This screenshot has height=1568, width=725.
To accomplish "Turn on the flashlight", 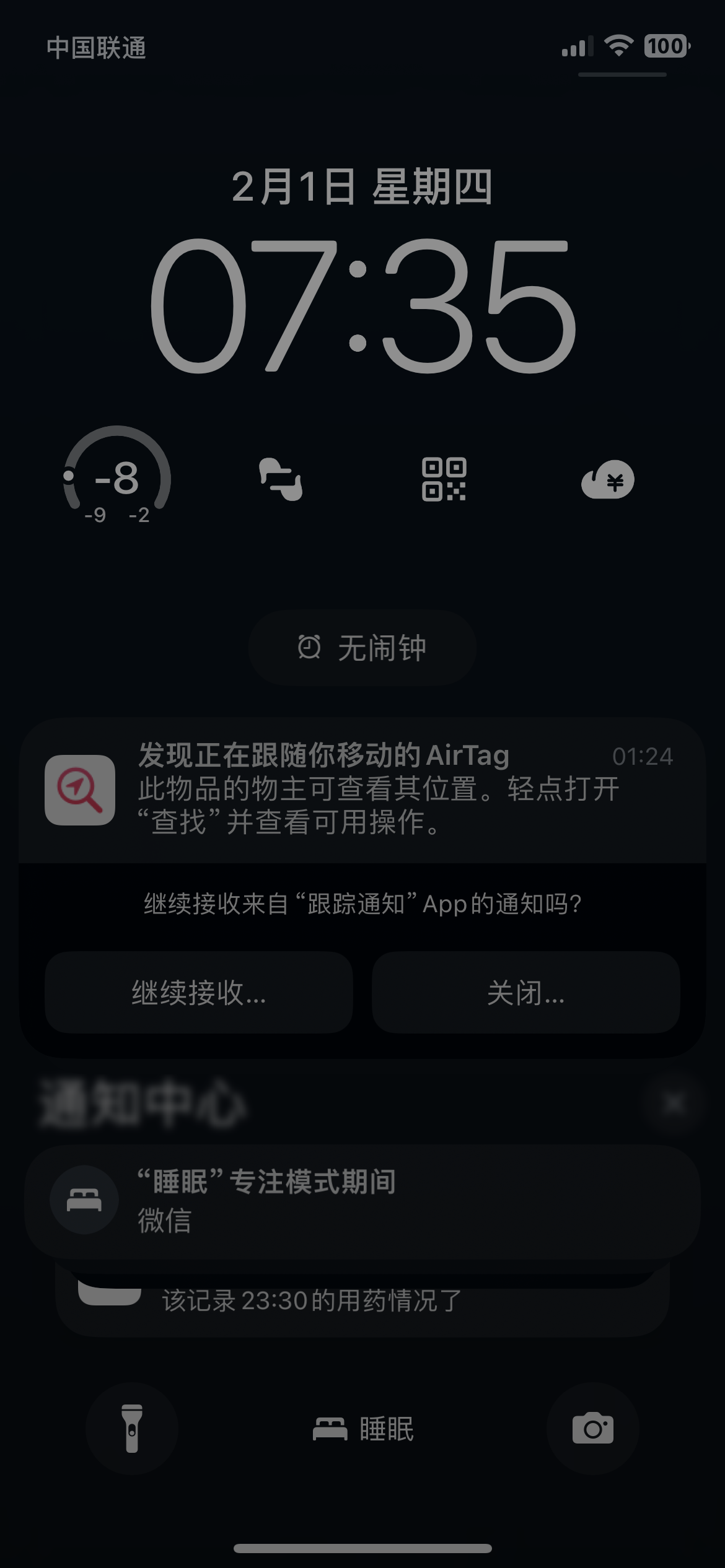I will [132, 1429].
